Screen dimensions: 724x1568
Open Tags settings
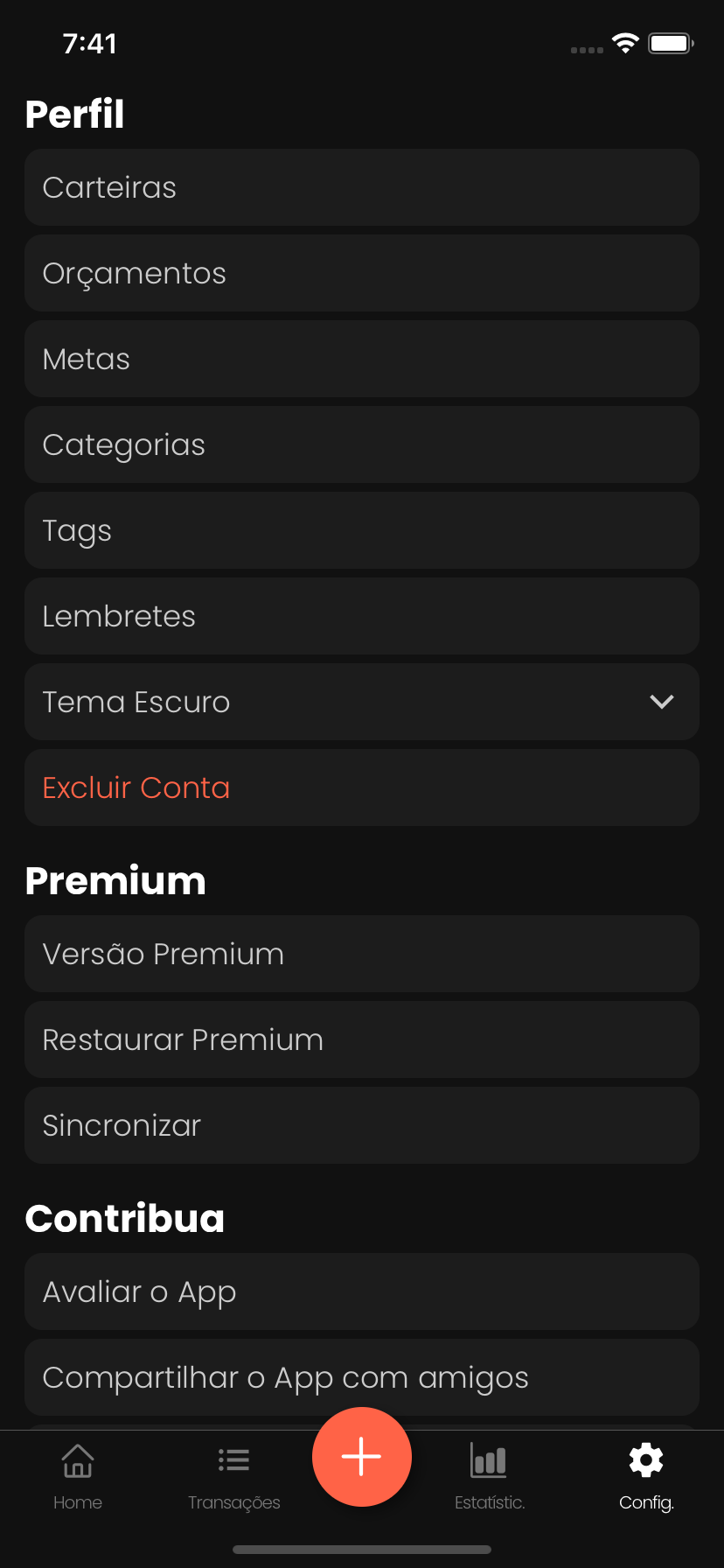tap(362, 530)
